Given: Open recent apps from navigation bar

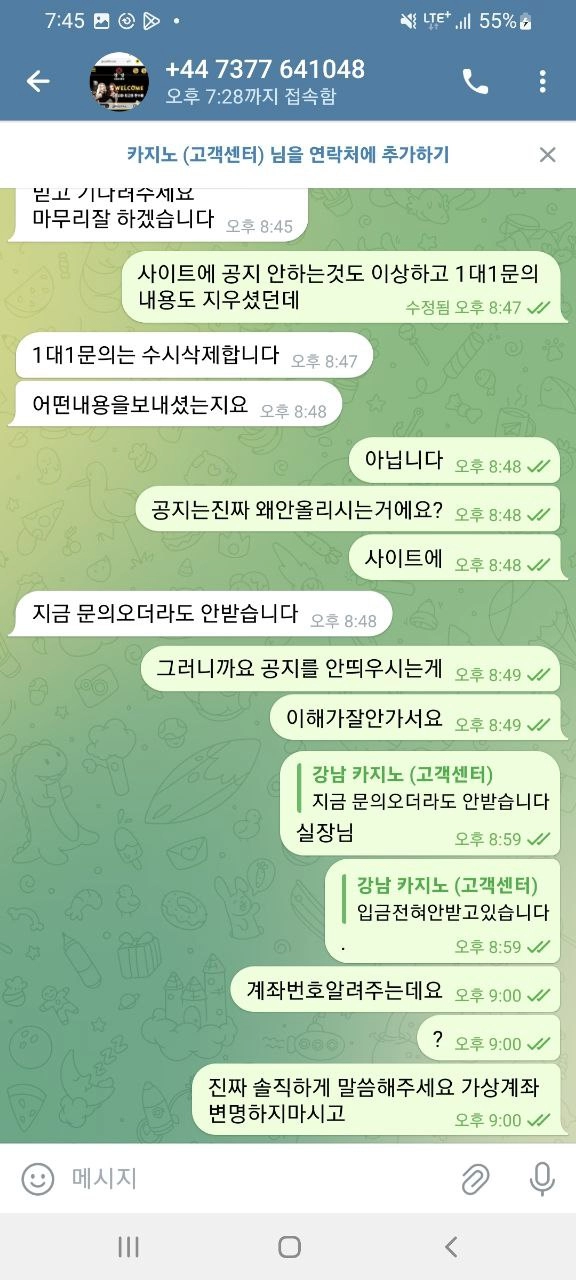Looking at the screenshot, I should [129, 1246].
